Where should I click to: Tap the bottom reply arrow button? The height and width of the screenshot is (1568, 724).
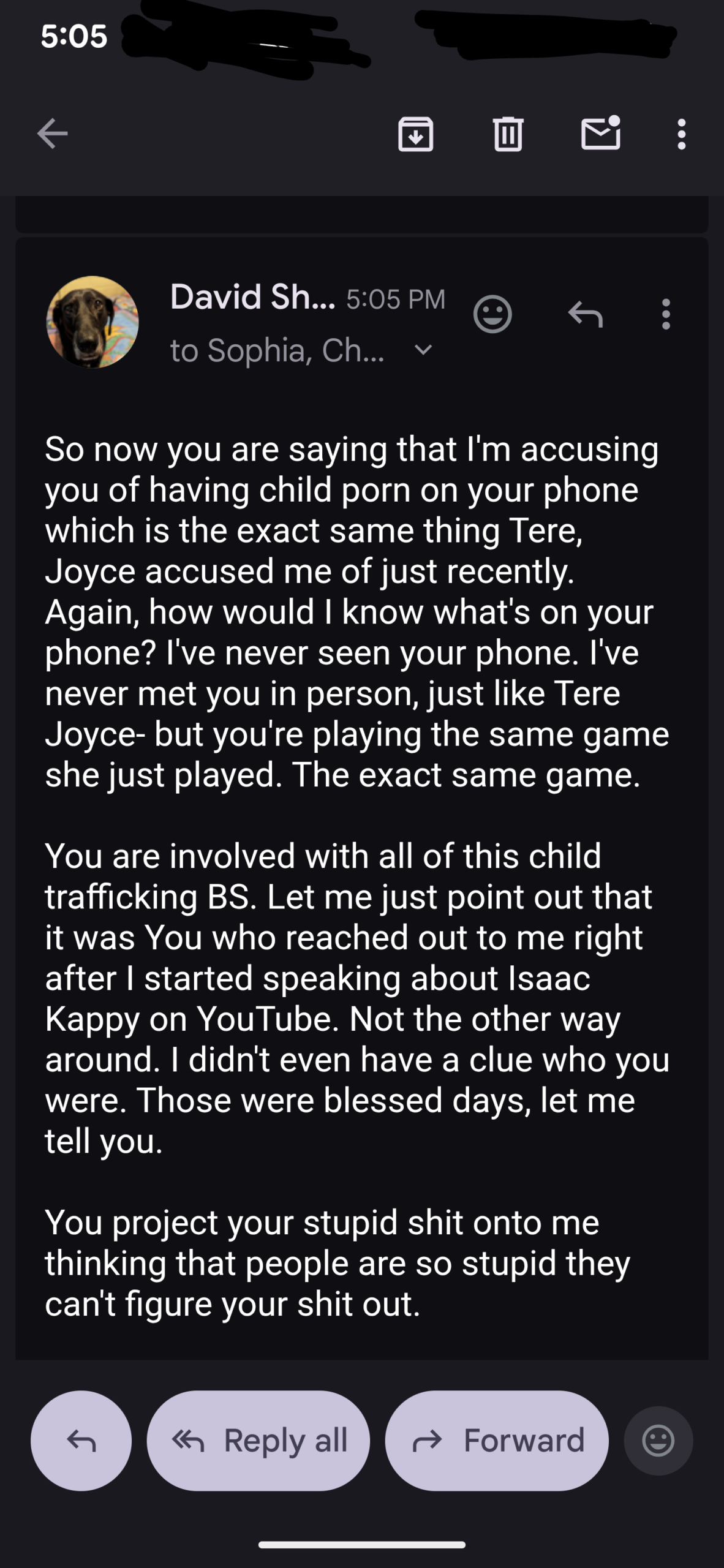click(81, 1440)
